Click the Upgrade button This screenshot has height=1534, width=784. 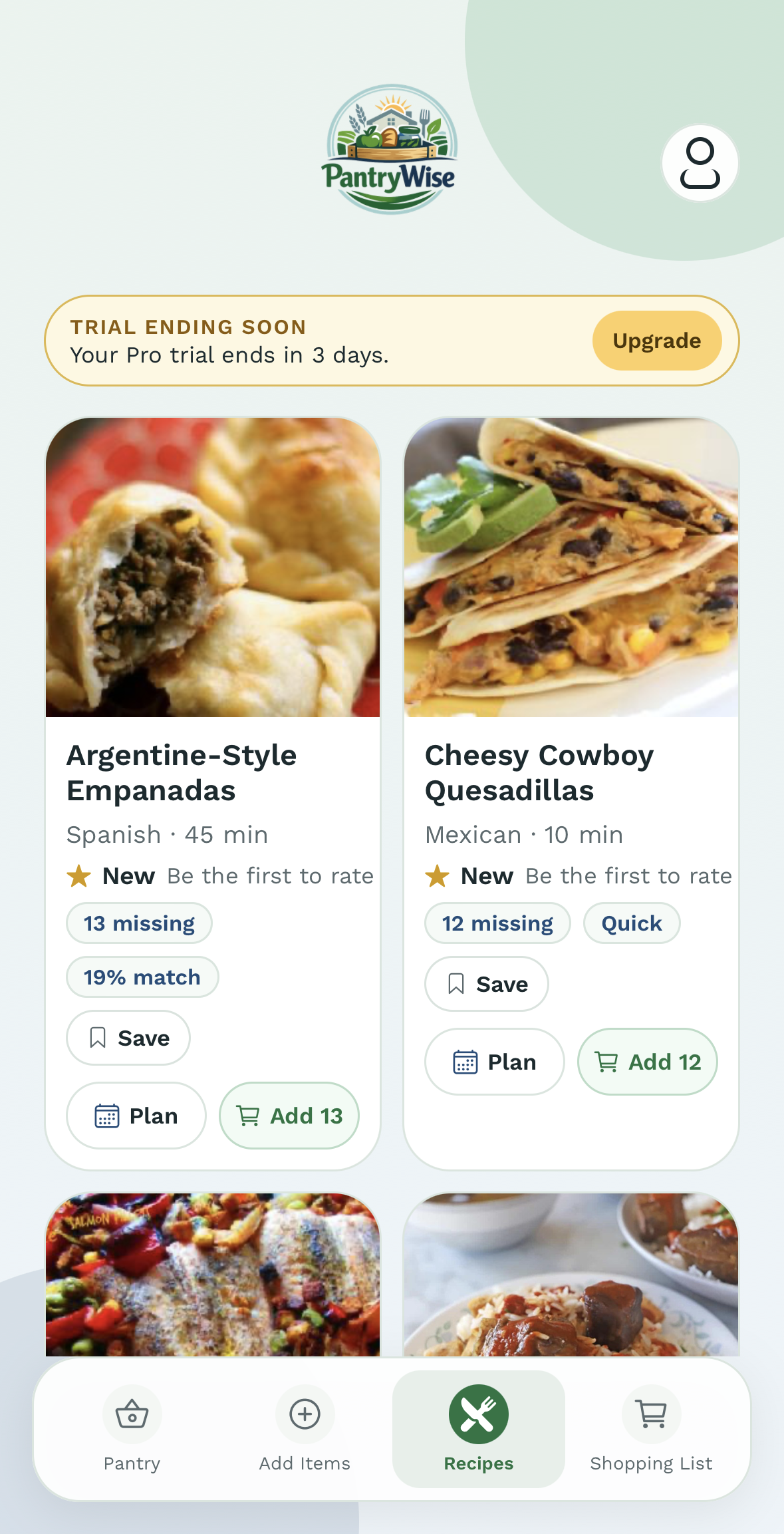(x=656, y=340)
